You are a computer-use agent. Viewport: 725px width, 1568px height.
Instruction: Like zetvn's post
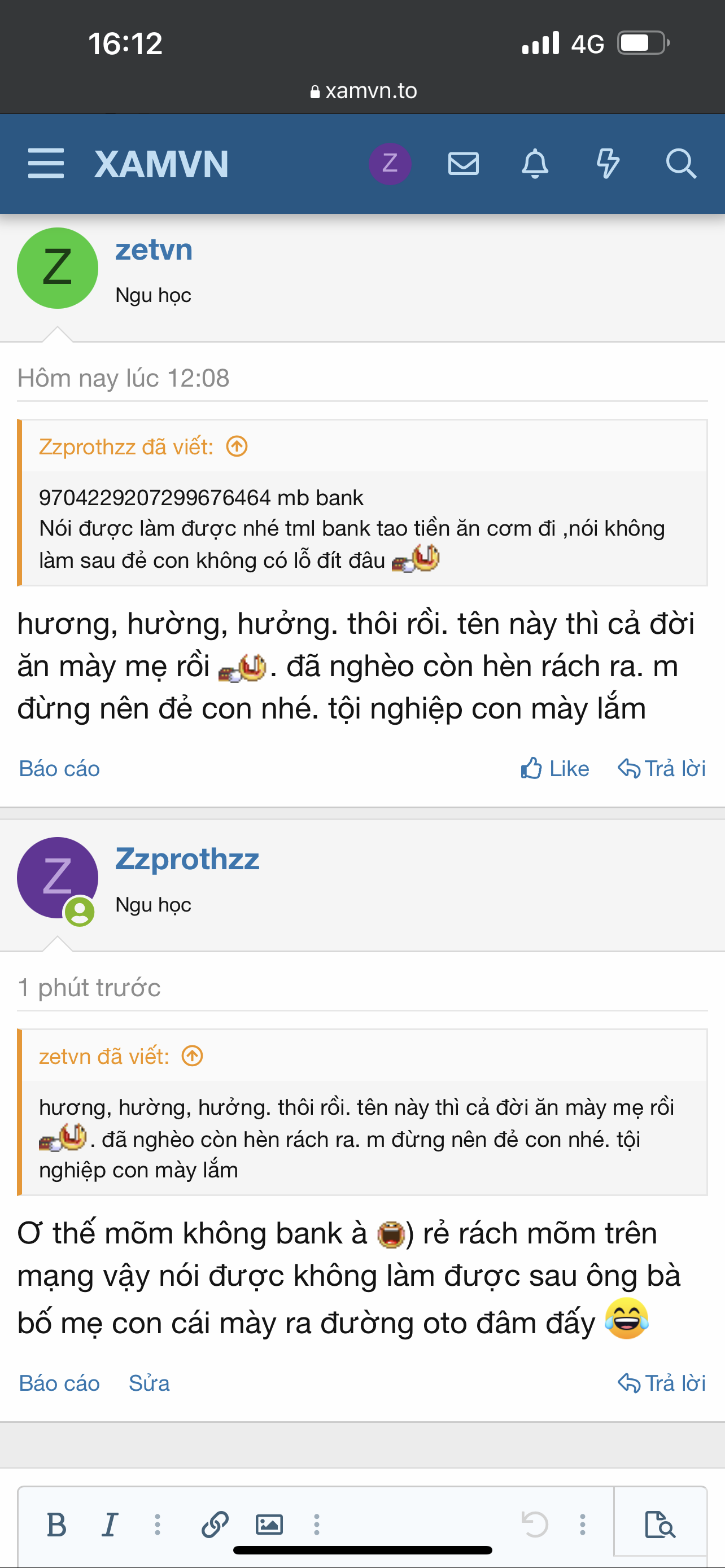(555, 768)
